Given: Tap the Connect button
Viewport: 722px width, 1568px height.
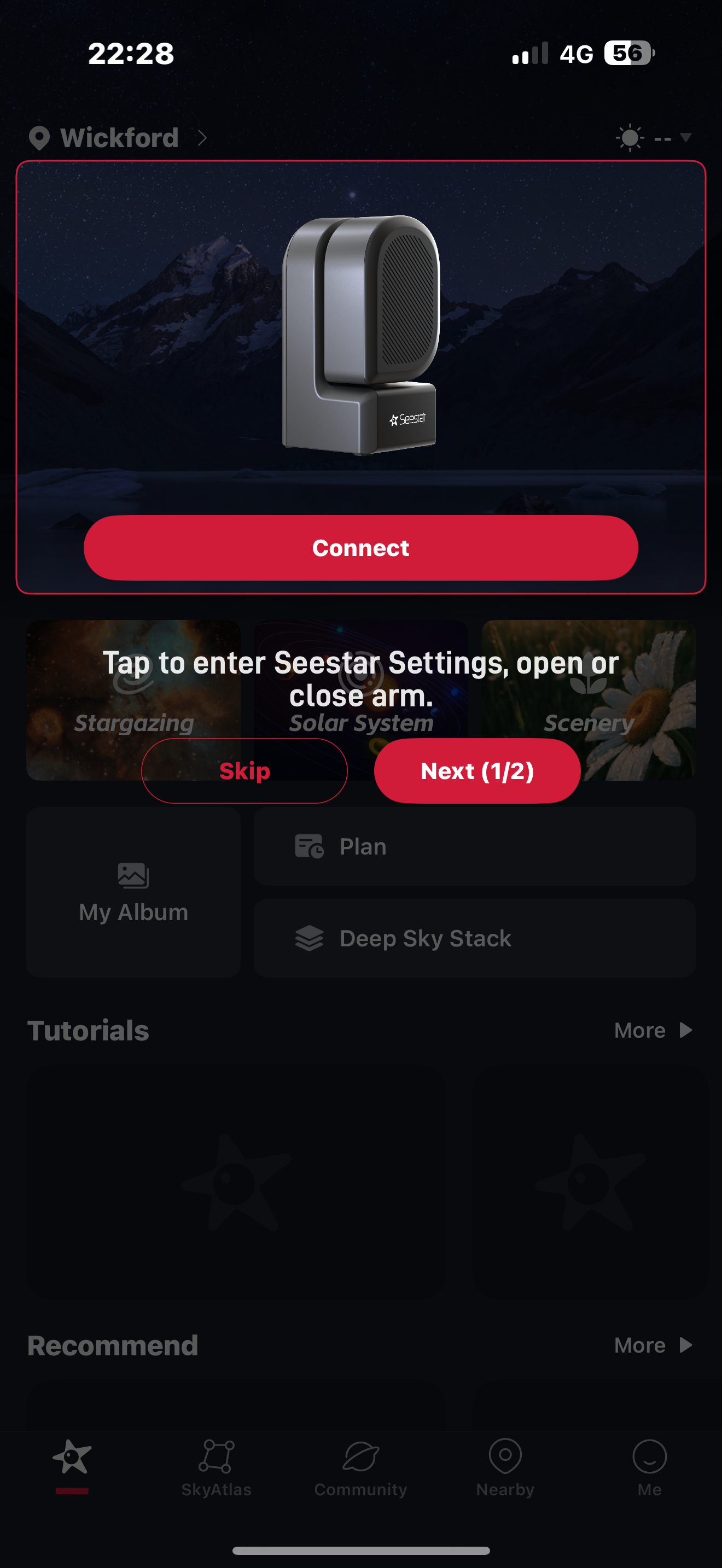Looking at the screenshot, I should click(360, 548).
